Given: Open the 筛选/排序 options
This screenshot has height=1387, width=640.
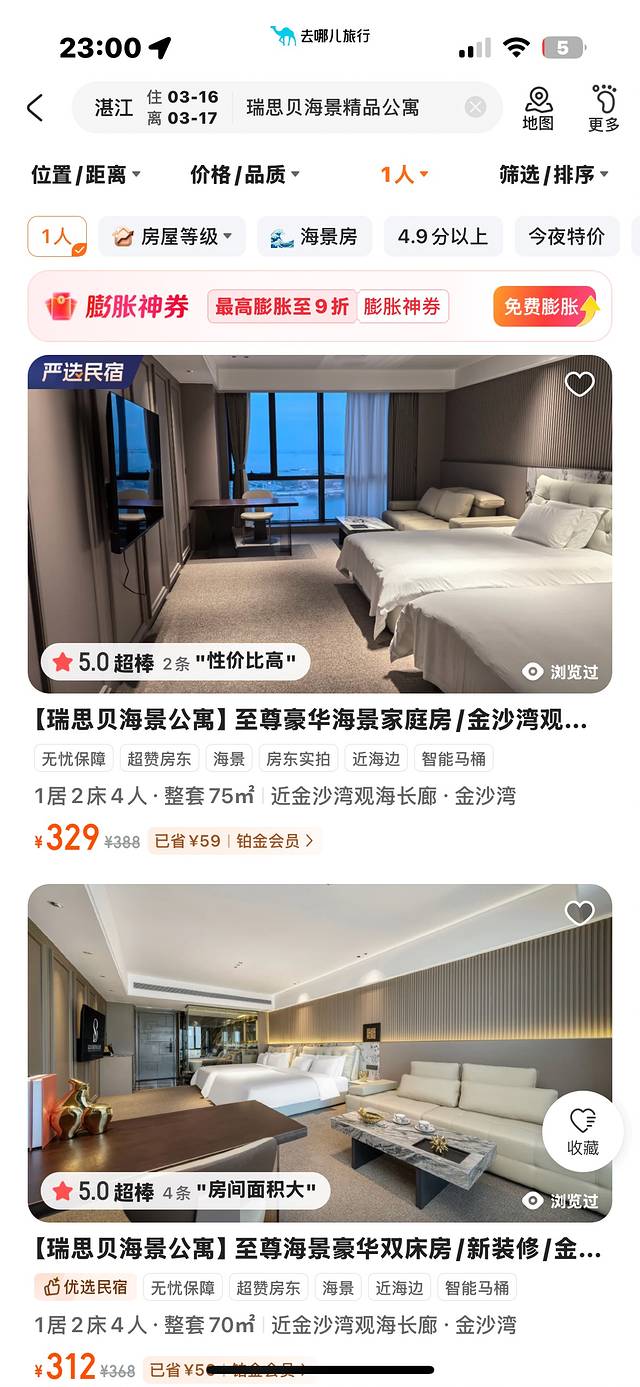Looking at the screenshot, I should tap(554, 175).
